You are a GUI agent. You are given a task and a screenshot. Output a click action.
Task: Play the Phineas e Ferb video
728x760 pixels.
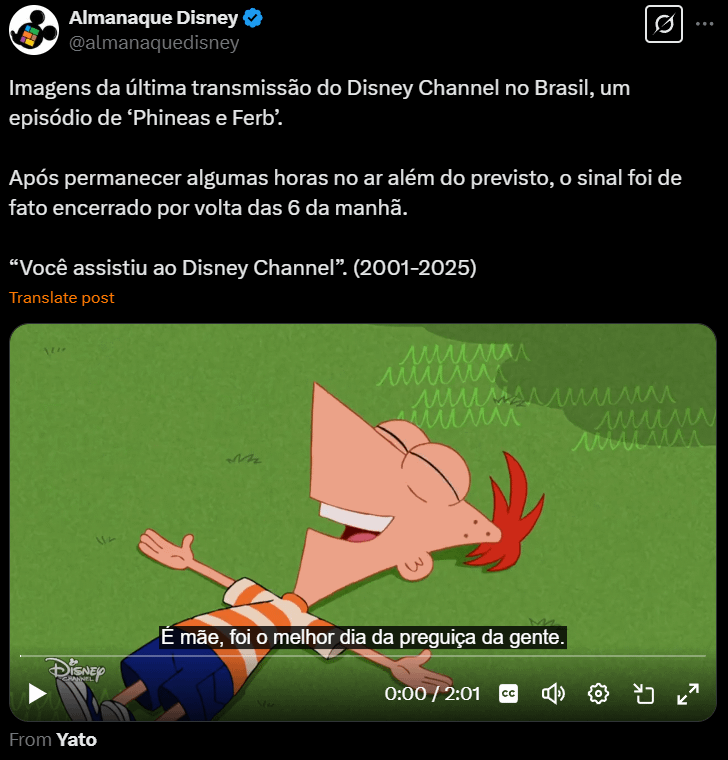(37, 693)
